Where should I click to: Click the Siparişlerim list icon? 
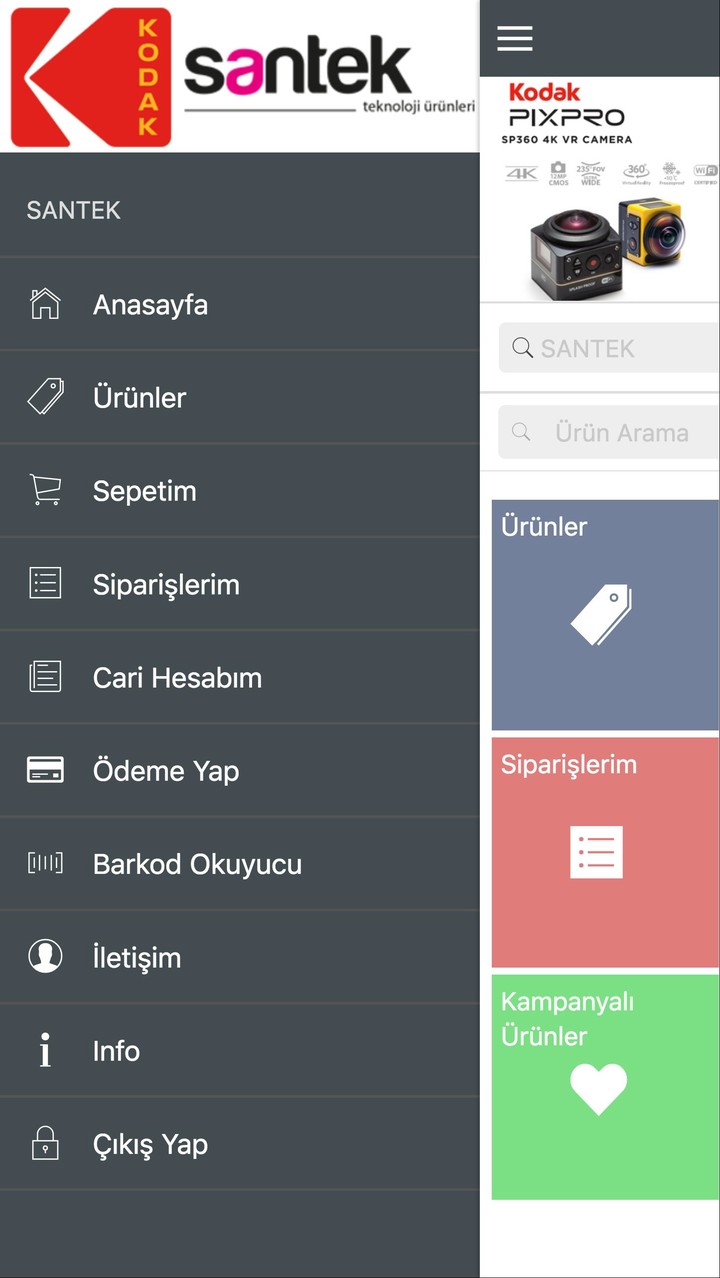44,583
